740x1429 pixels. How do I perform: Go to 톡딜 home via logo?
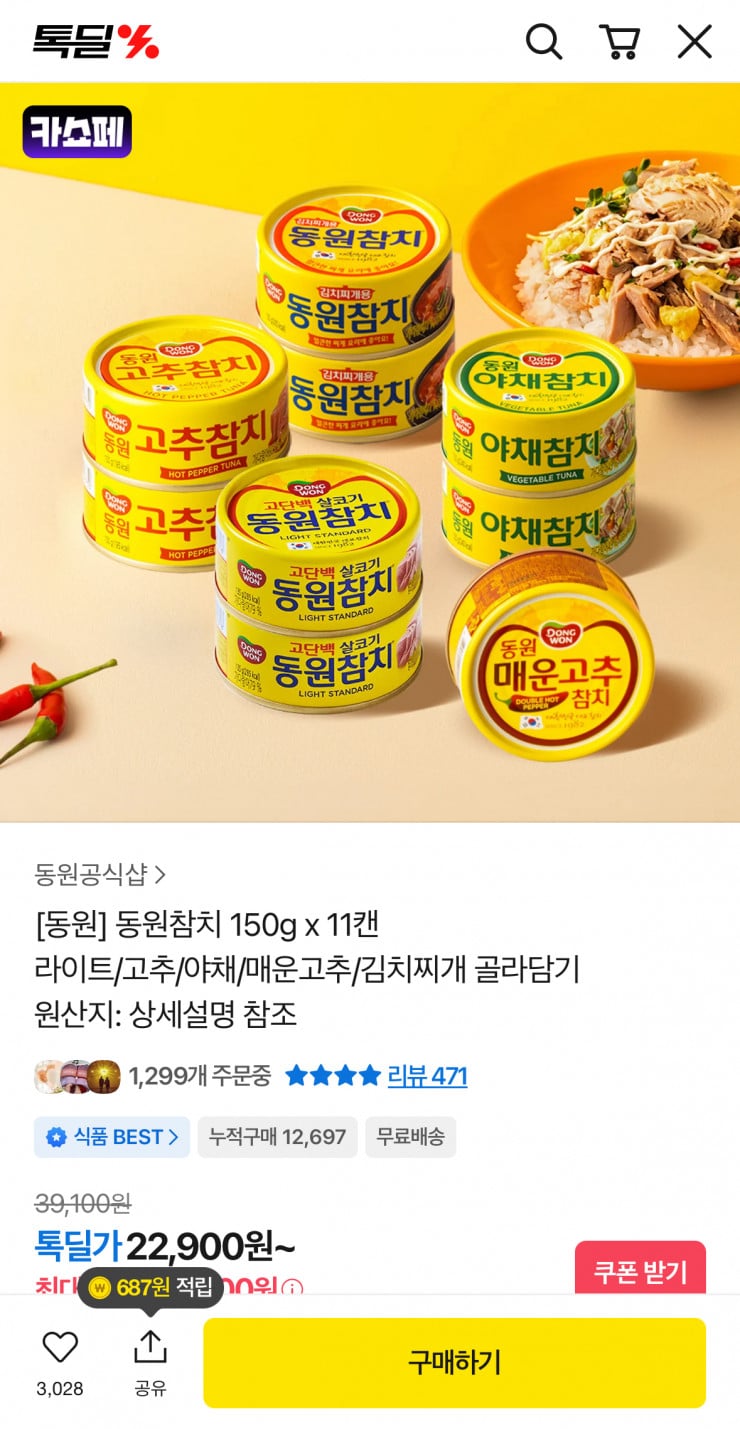click(x=96, y=42)
